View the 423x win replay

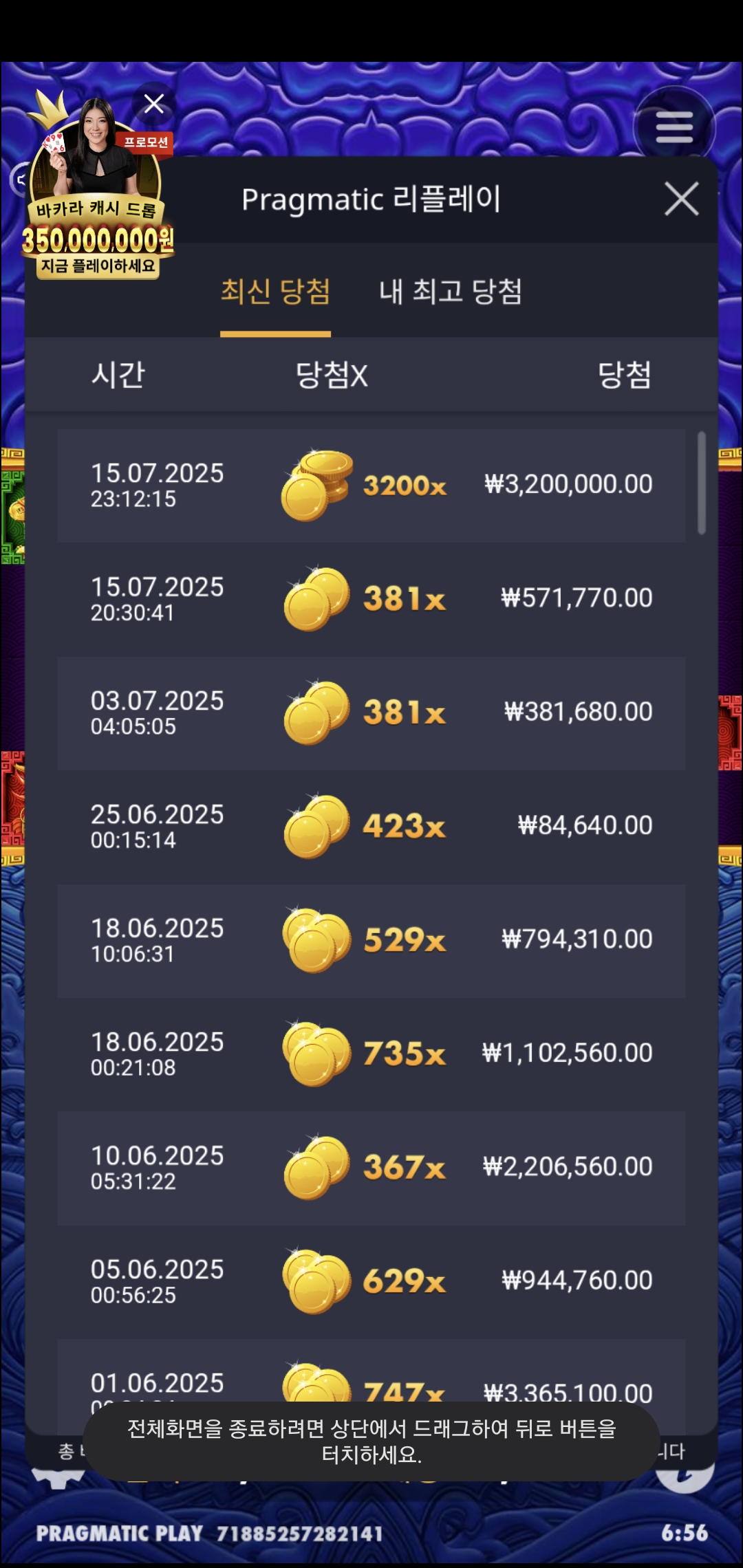(x=371, y=827)
